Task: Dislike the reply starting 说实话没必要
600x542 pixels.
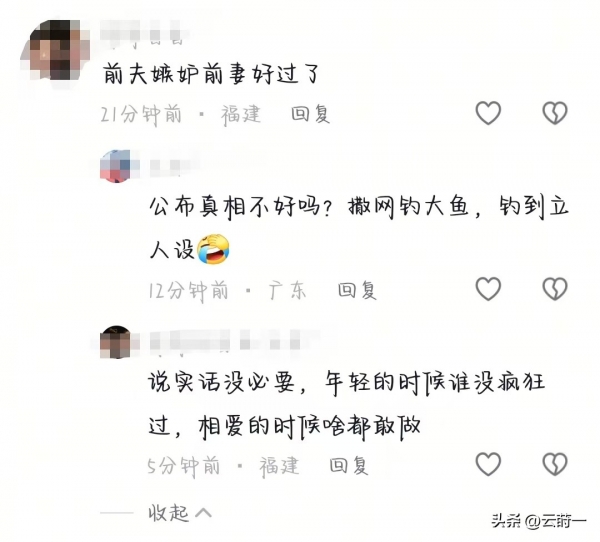Action: [555, 464]
